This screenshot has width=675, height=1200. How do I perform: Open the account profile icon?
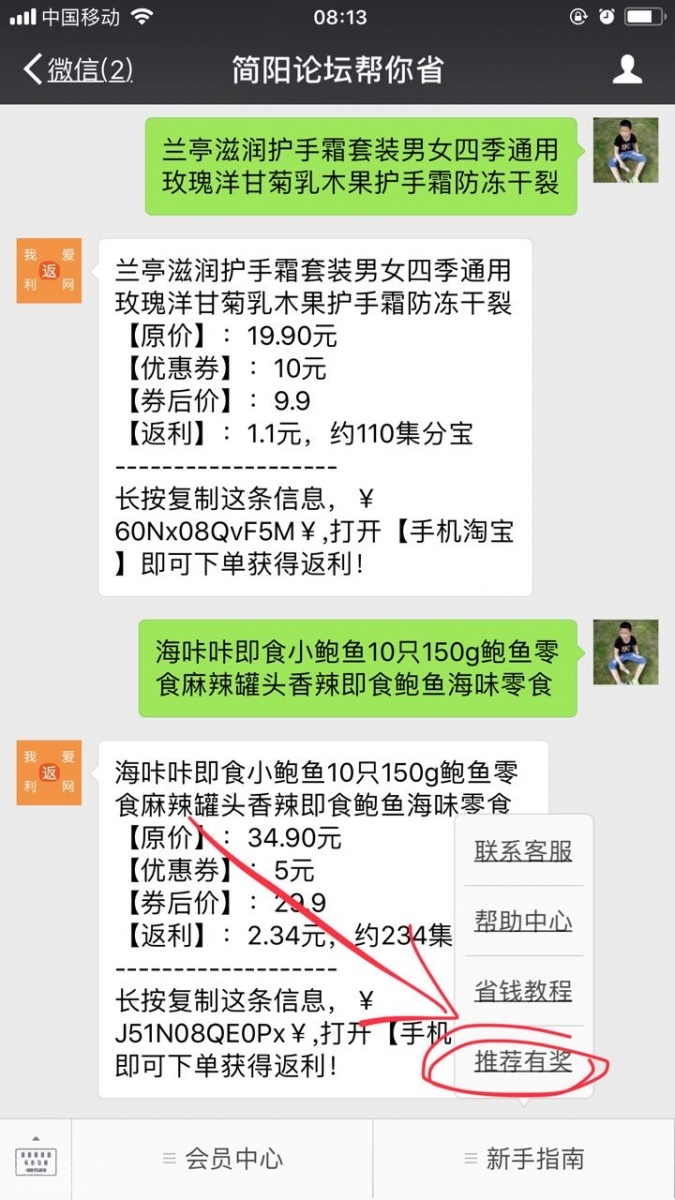pos(627,69)
